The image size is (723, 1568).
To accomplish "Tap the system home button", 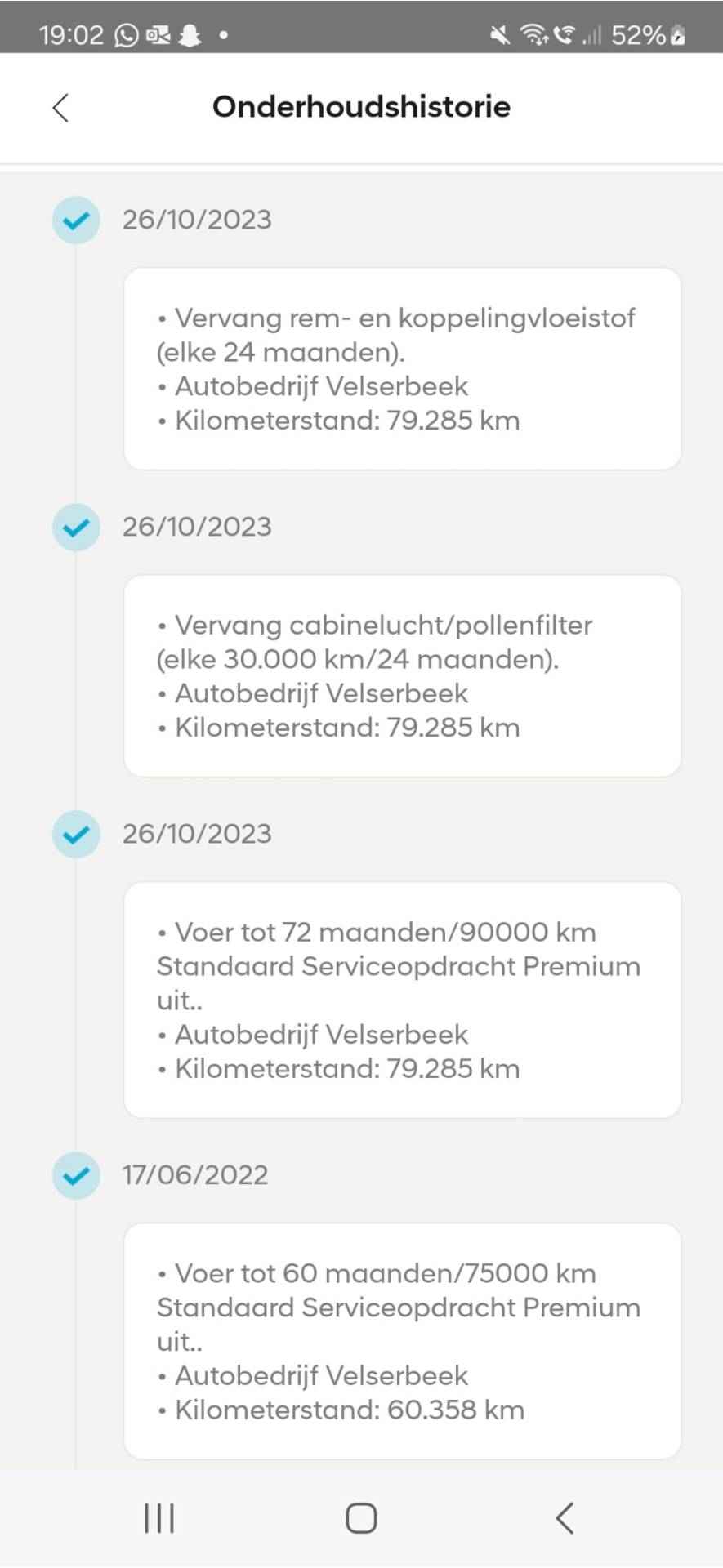I will point(361,1518).
